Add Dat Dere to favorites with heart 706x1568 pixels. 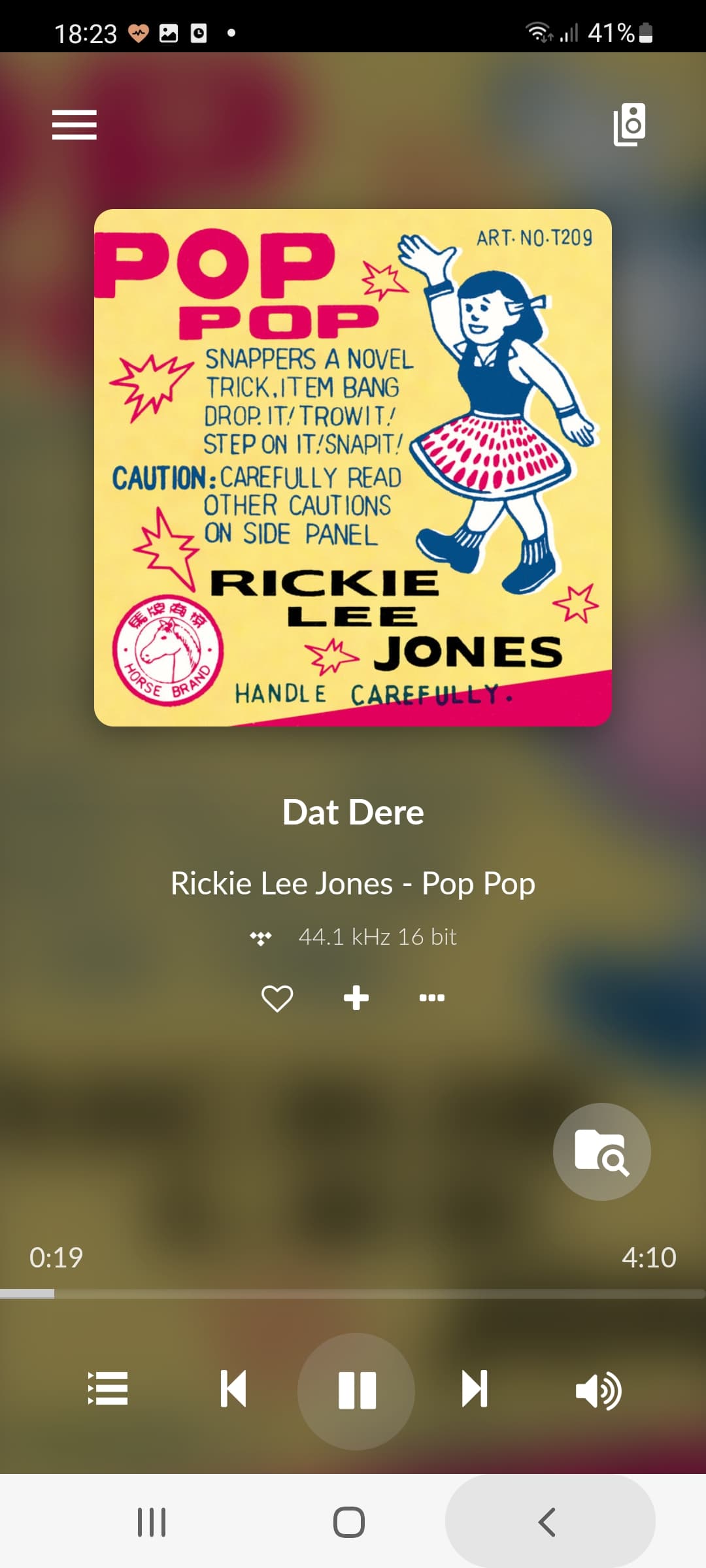tap(277, 998)
